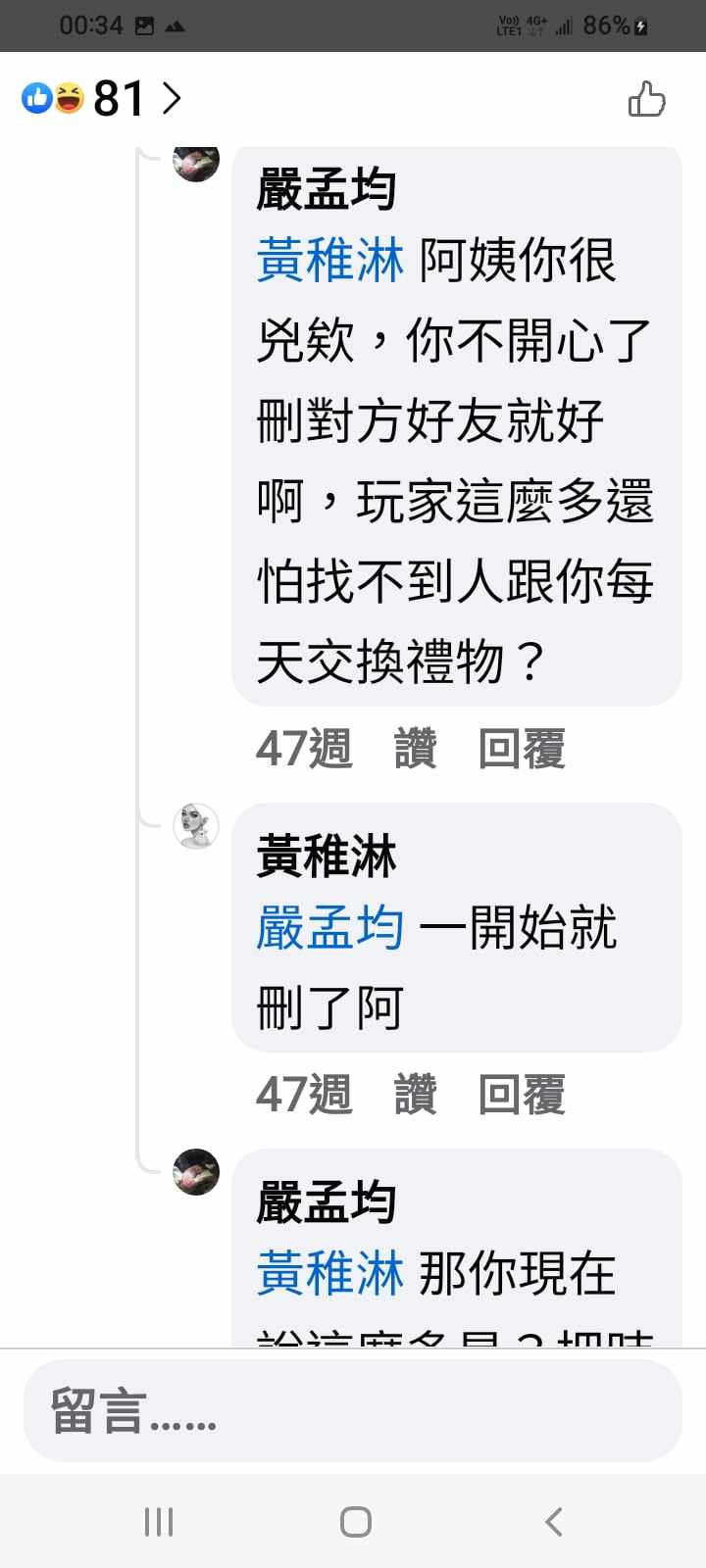View 黃稚淋's profile via her avatar
Screen dimensions: 706x1568
coord(196,825)
